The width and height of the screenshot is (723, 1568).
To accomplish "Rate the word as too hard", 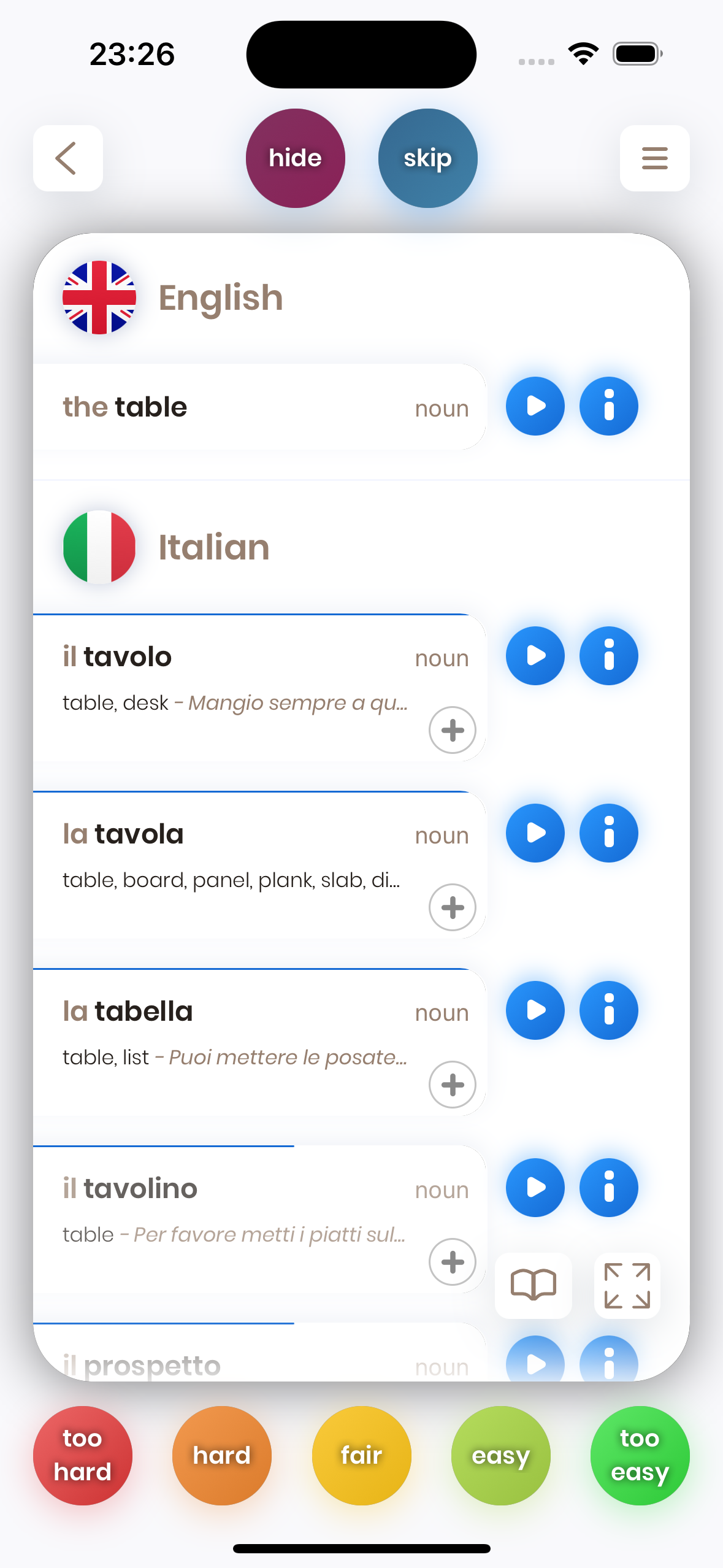I will tap(83, 1455).
